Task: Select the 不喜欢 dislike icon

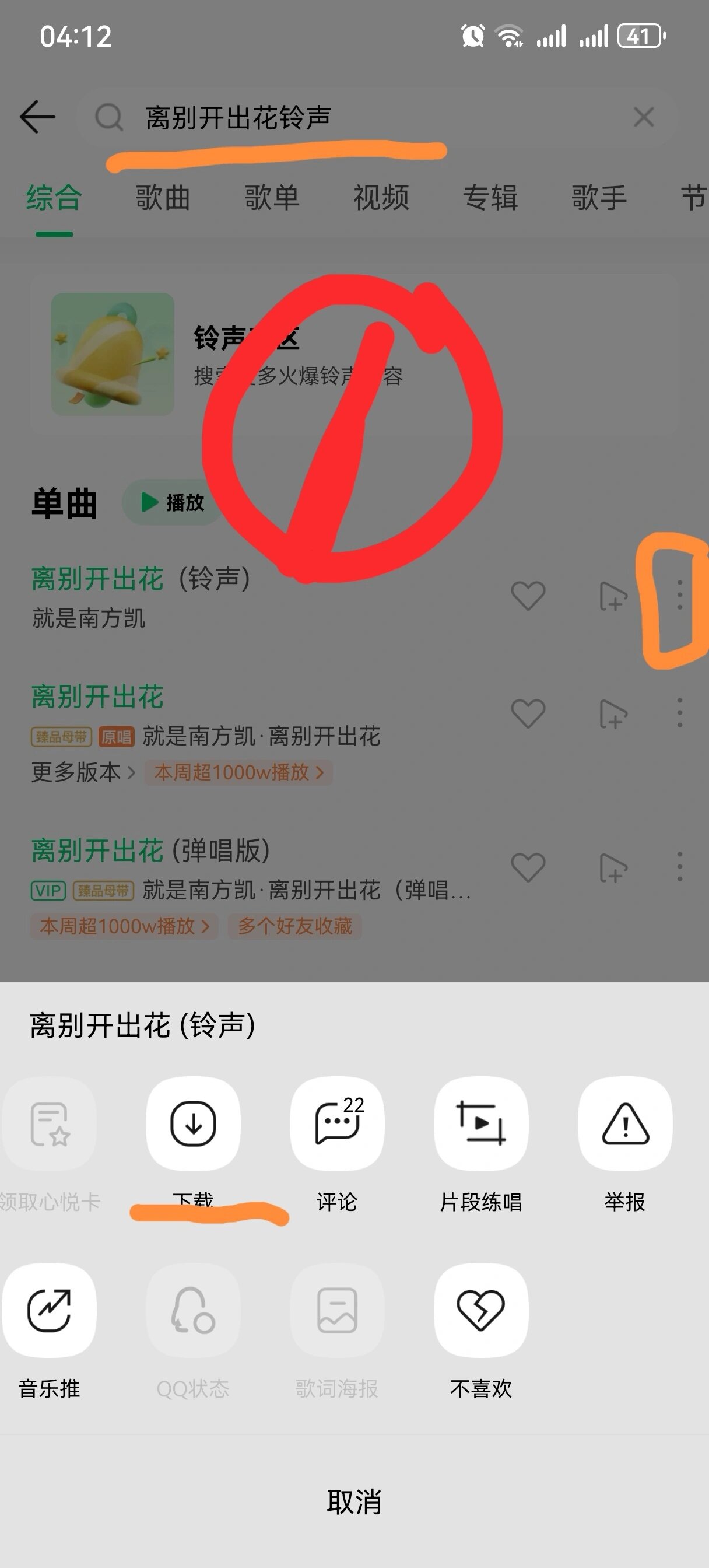Action: point(482,1312)
